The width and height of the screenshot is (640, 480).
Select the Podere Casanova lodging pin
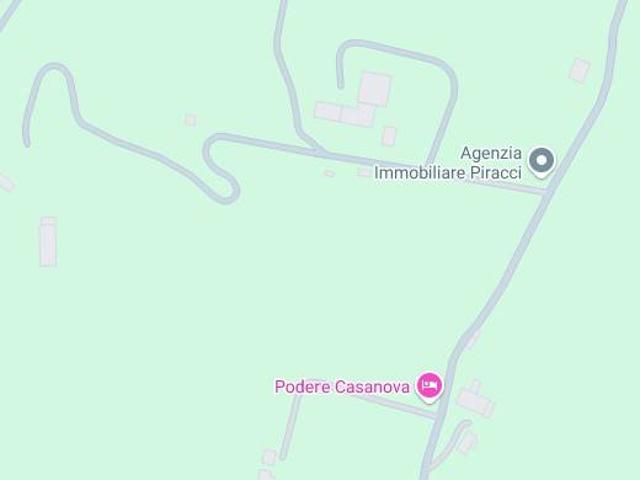click(430, 385)
